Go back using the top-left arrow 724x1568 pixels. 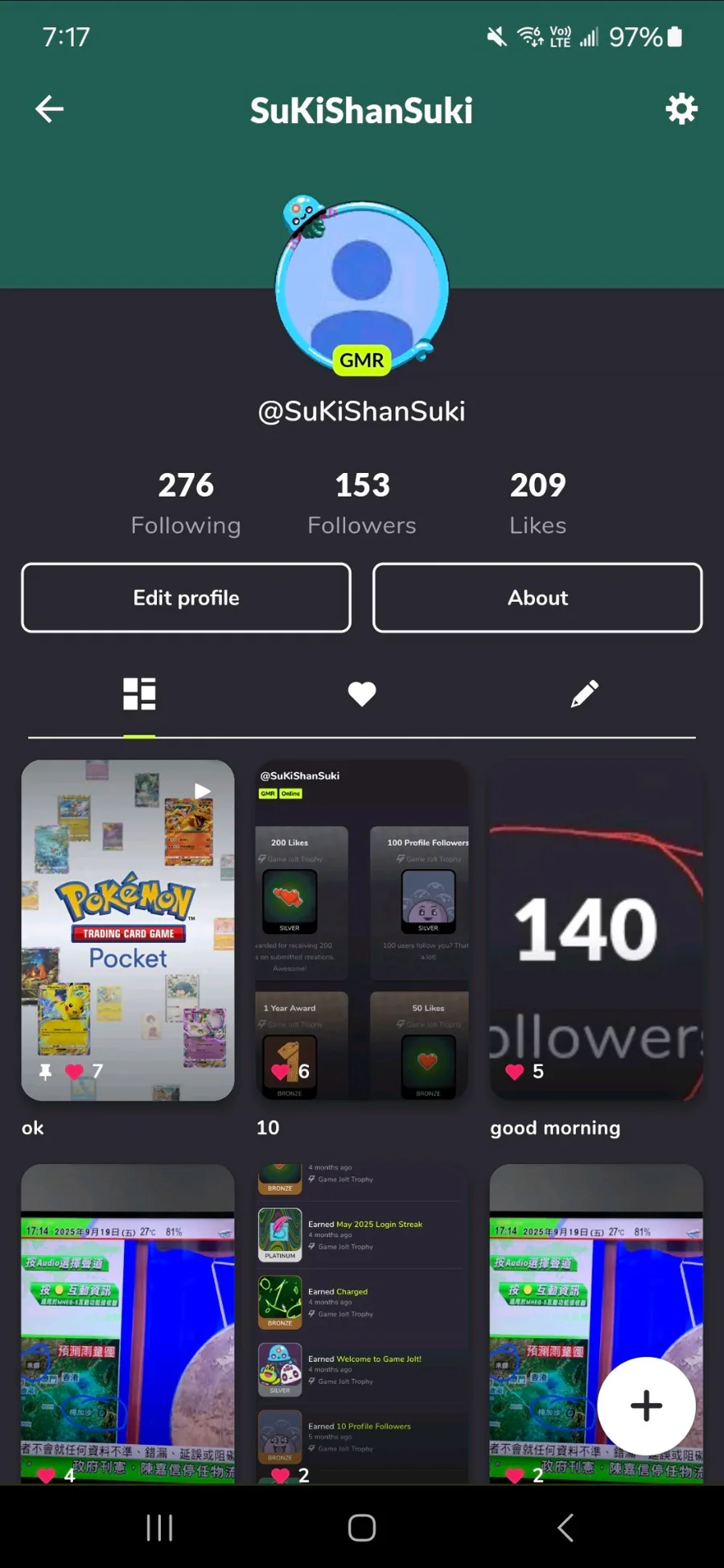click(x=49, y=109)
